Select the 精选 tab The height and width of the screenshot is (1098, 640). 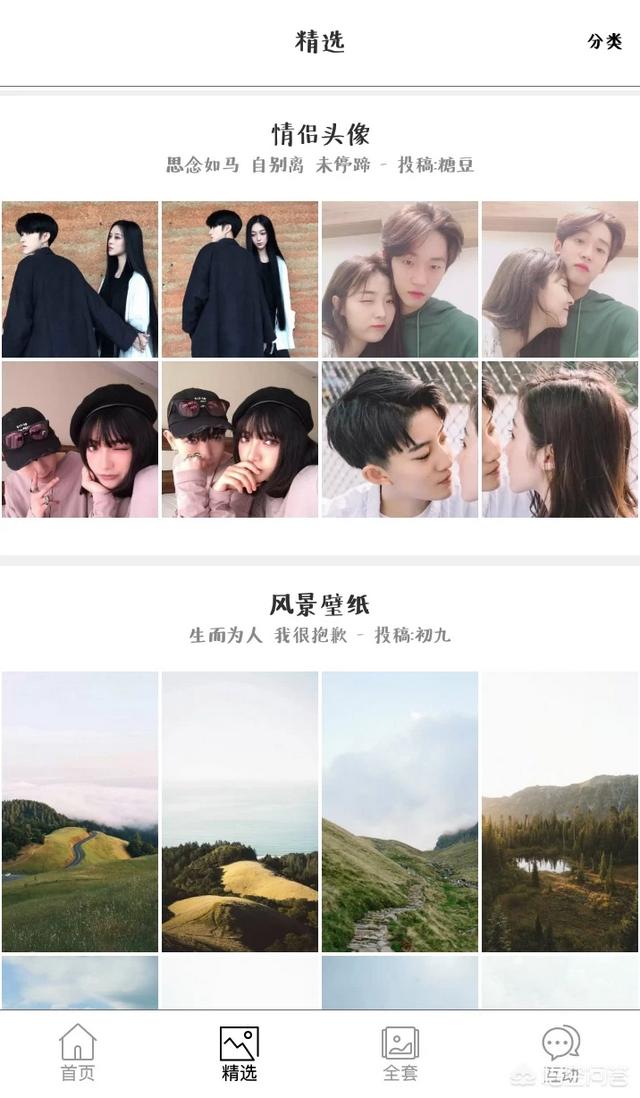[239, 1052]
